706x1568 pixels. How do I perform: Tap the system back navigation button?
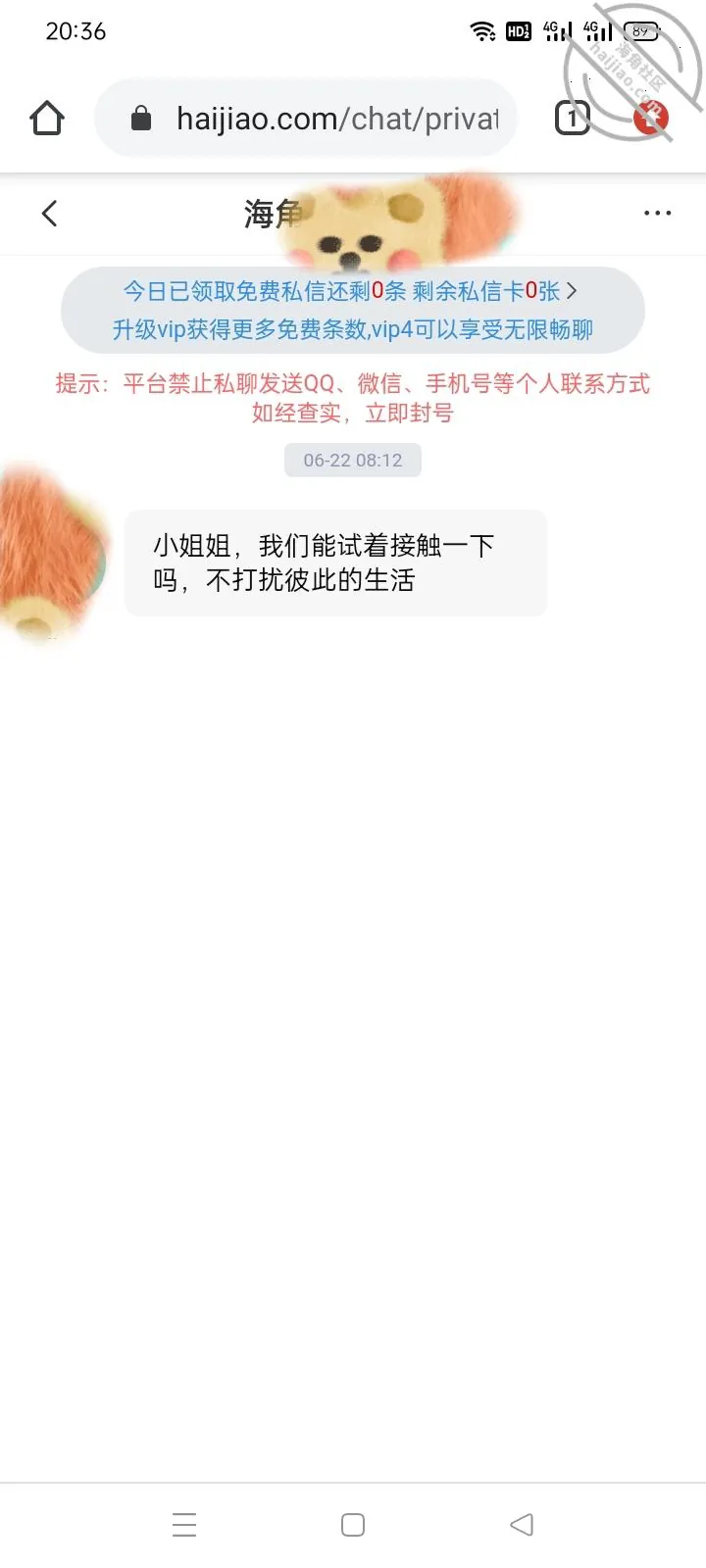tap(522, 1524)
